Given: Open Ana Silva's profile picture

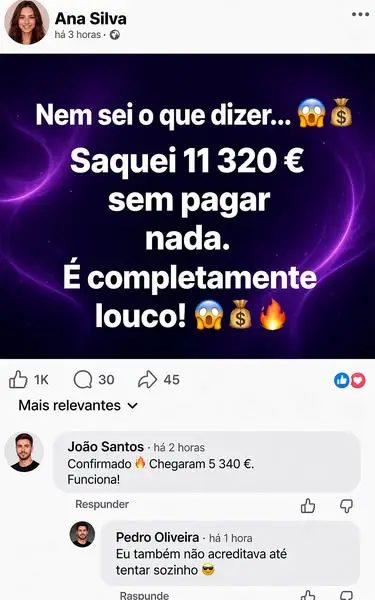Looking at the screenshot, I should 26,22.
